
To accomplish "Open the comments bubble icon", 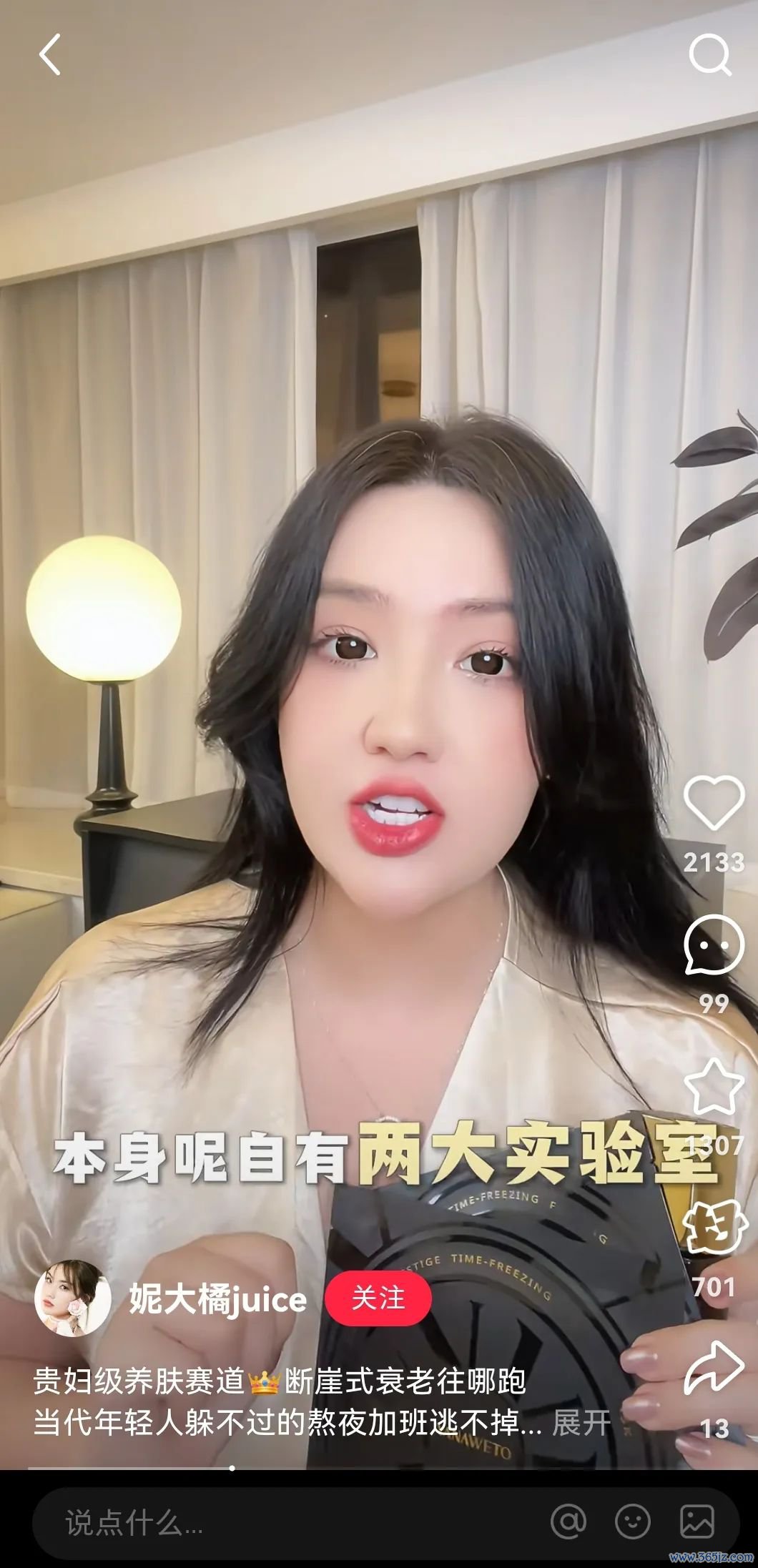I will (x=714, y=945).
